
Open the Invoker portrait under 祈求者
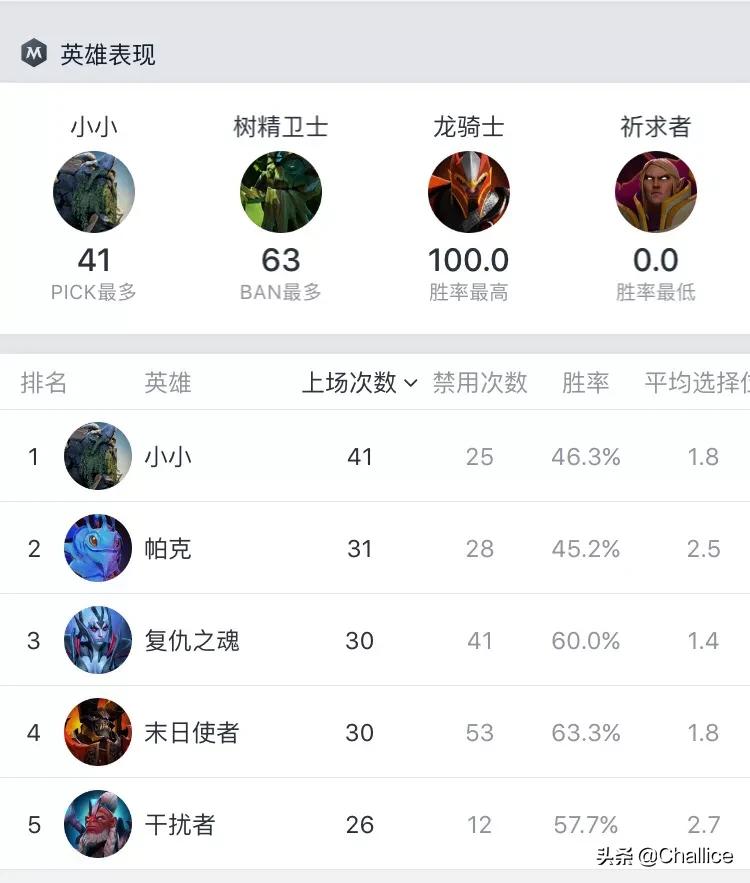pos(655,192)
